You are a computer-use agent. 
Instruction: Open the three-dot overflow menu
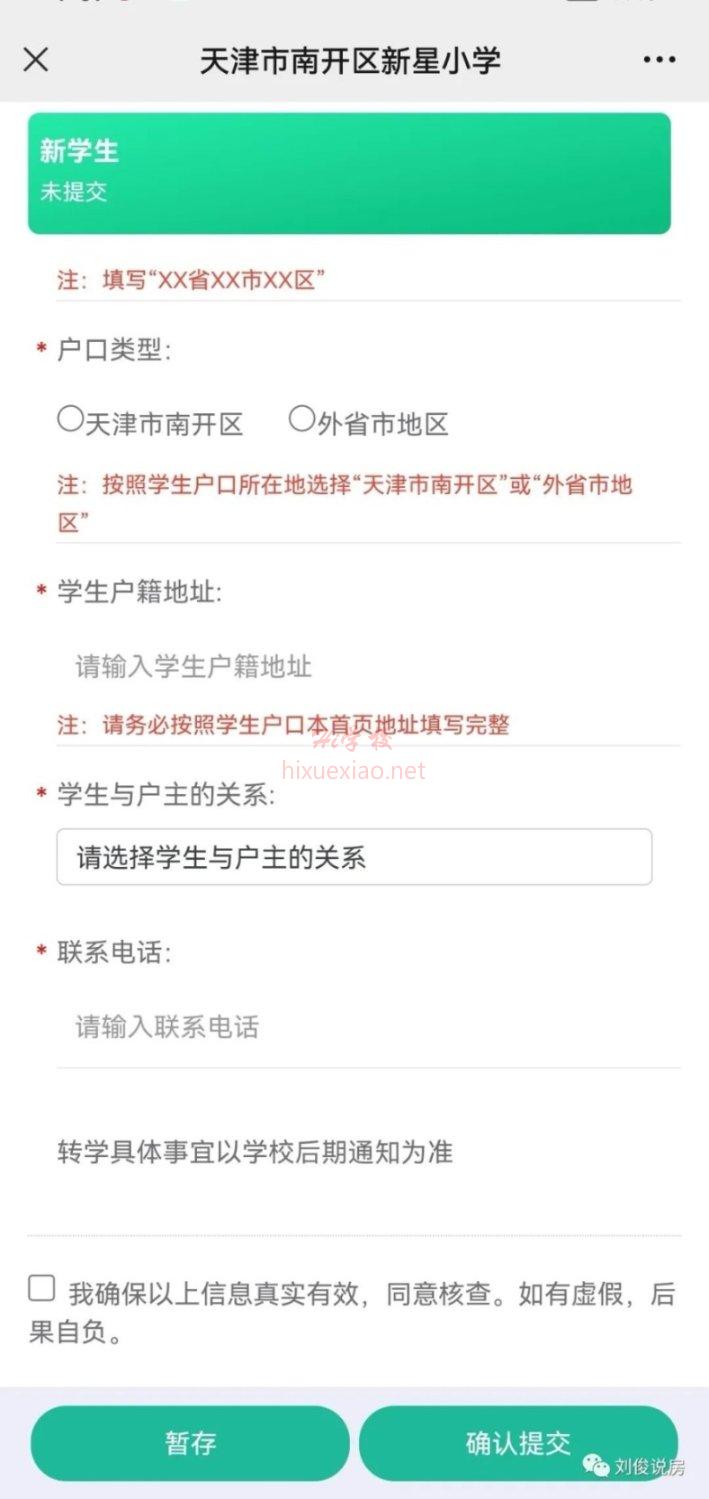click(x=659, y=60)
